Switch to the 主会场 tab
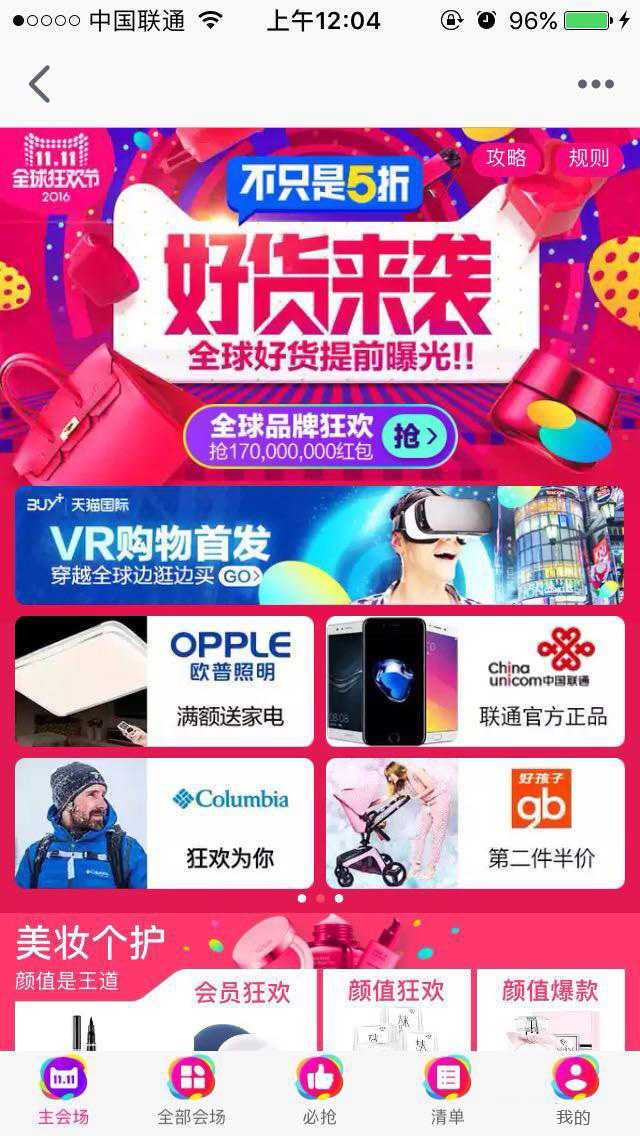This screenshot has height=1136, width=640. click(x=64, y=1091)
